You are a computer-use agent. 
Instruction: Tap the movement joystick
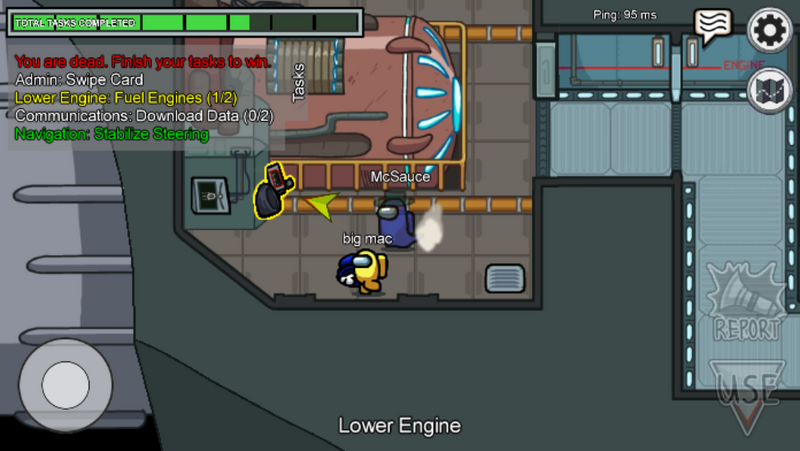coord(66,383)
